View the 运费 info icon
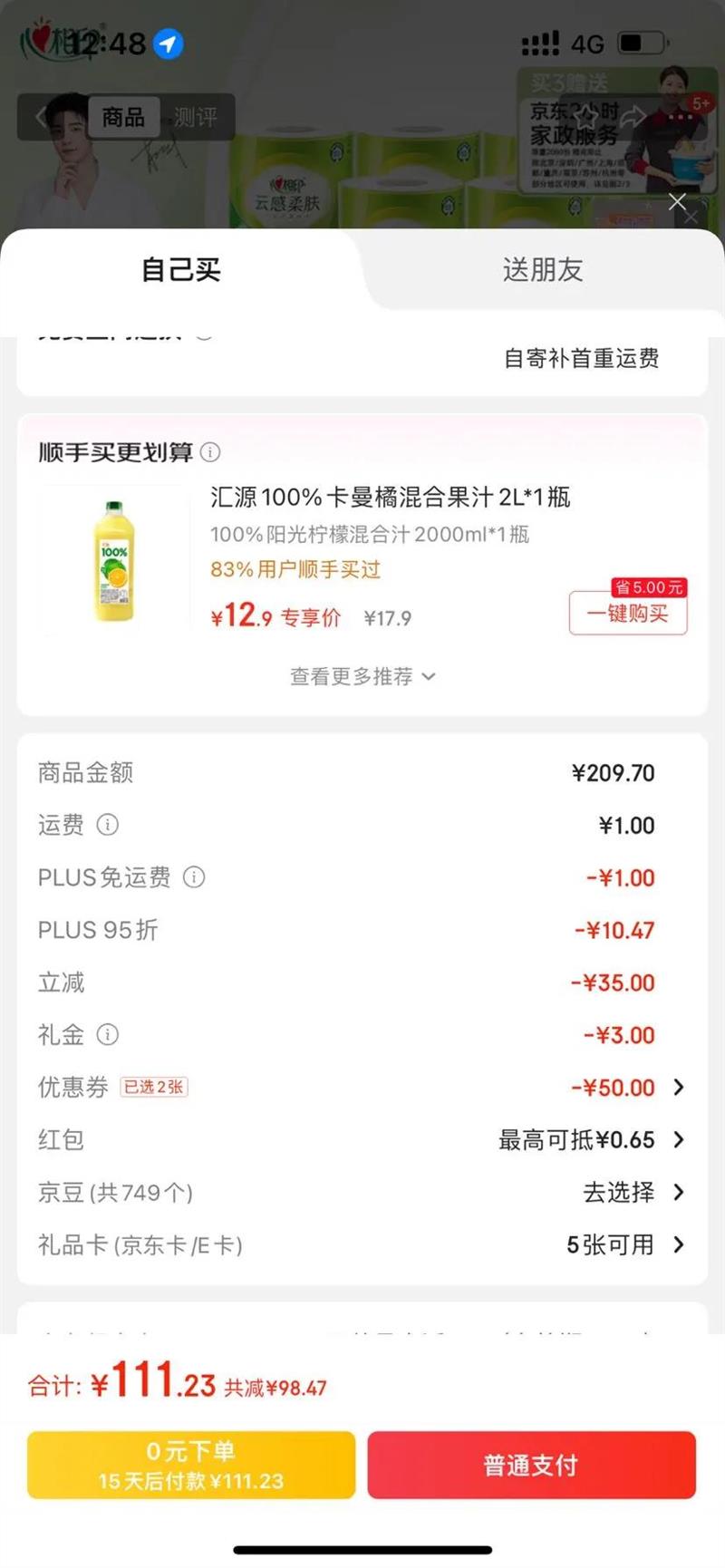 tap(107, 825)
